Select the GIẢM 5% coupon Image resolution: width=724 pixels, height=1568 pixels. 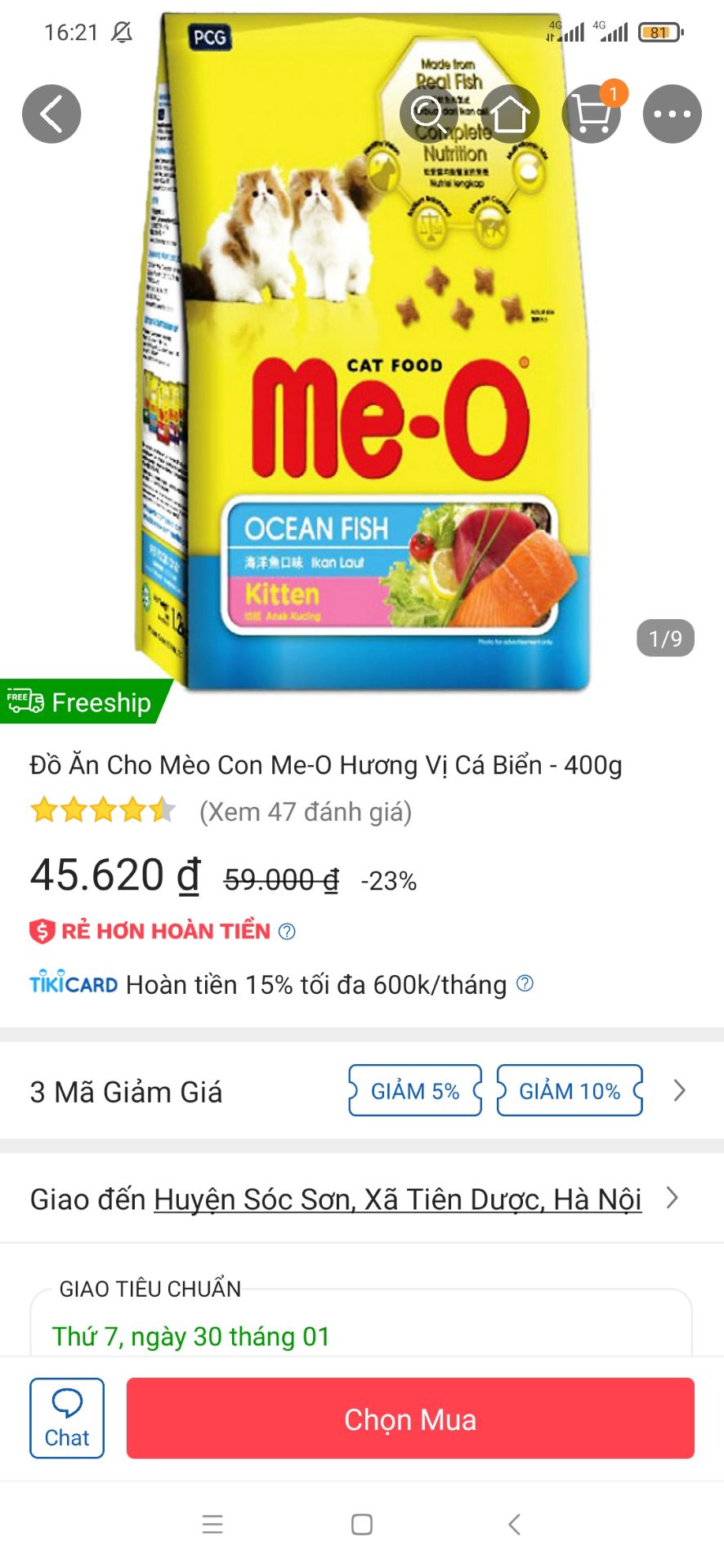(x=415, y=1090)
